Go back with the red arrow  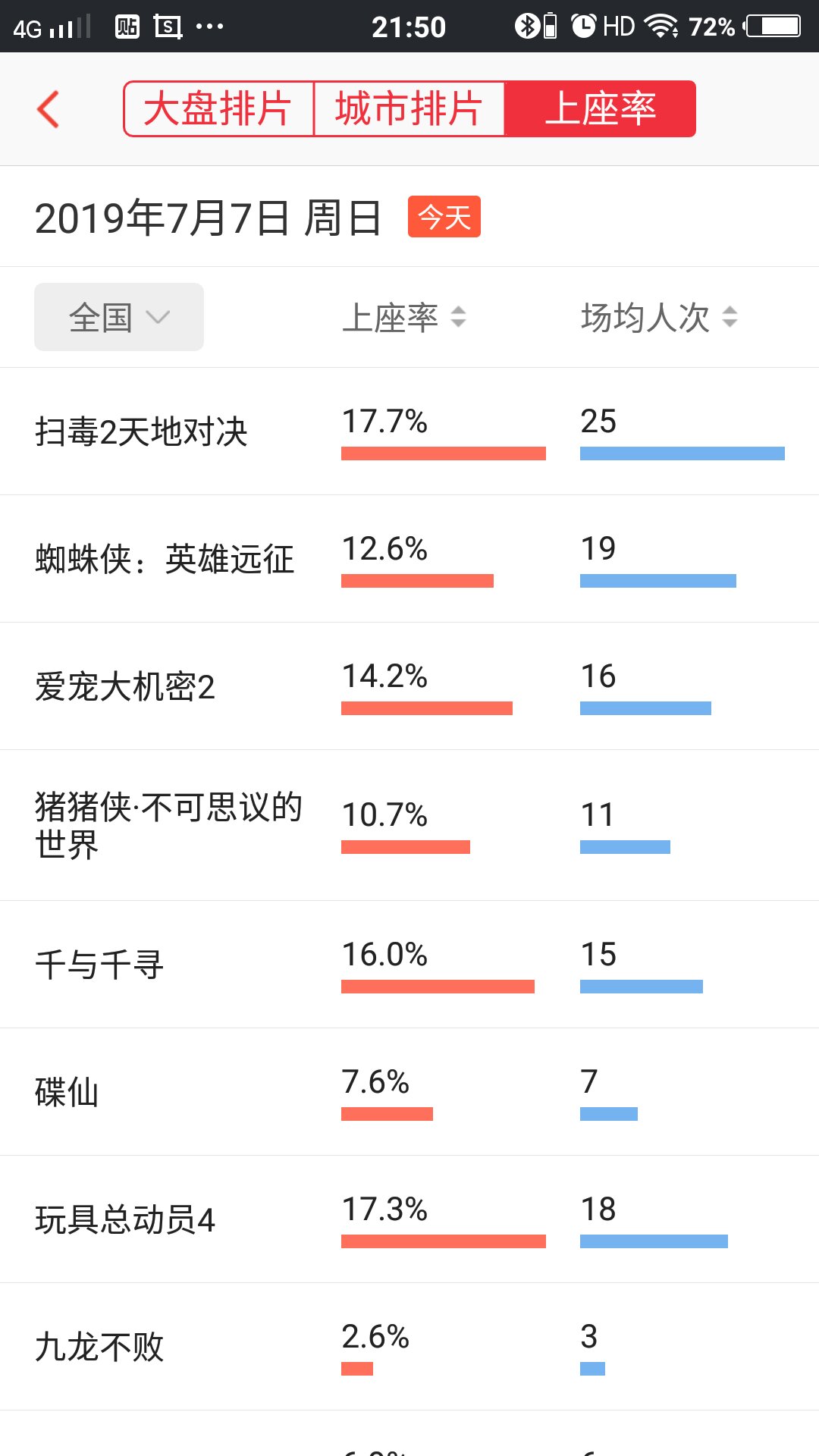tap(48, 109)
